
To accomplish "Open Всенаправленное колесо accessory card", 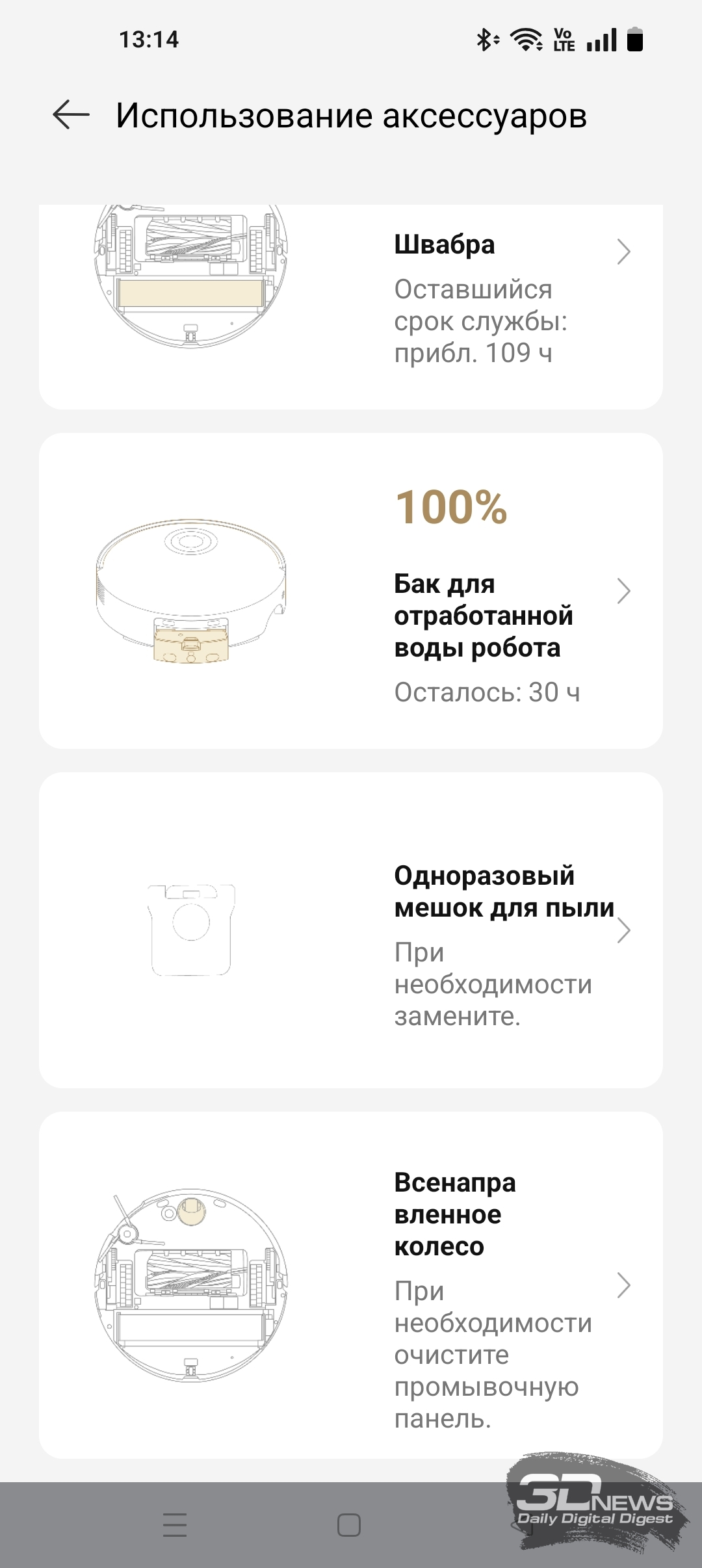I will (x=351, y=1284).
